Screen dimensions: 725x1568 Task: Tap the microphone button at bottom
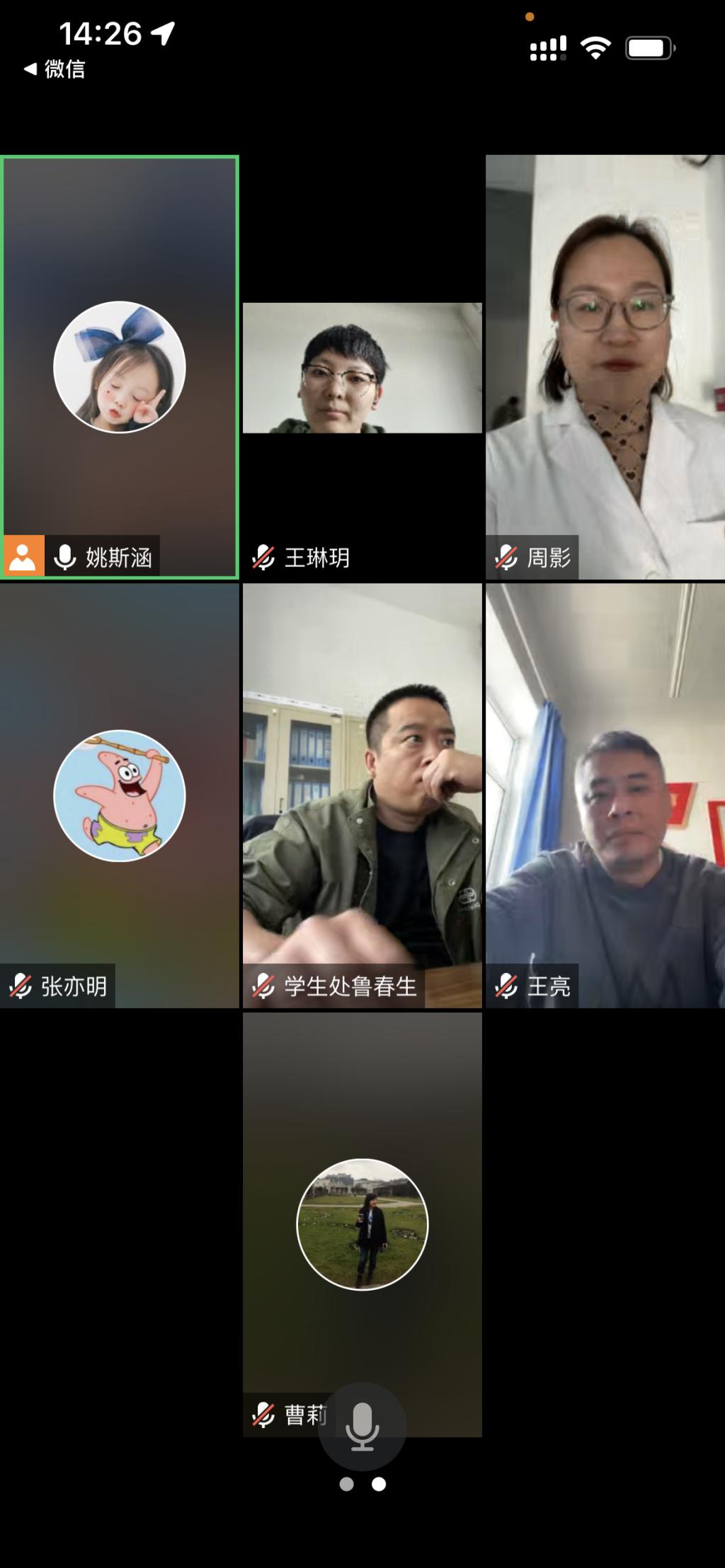pos(362,1426)
